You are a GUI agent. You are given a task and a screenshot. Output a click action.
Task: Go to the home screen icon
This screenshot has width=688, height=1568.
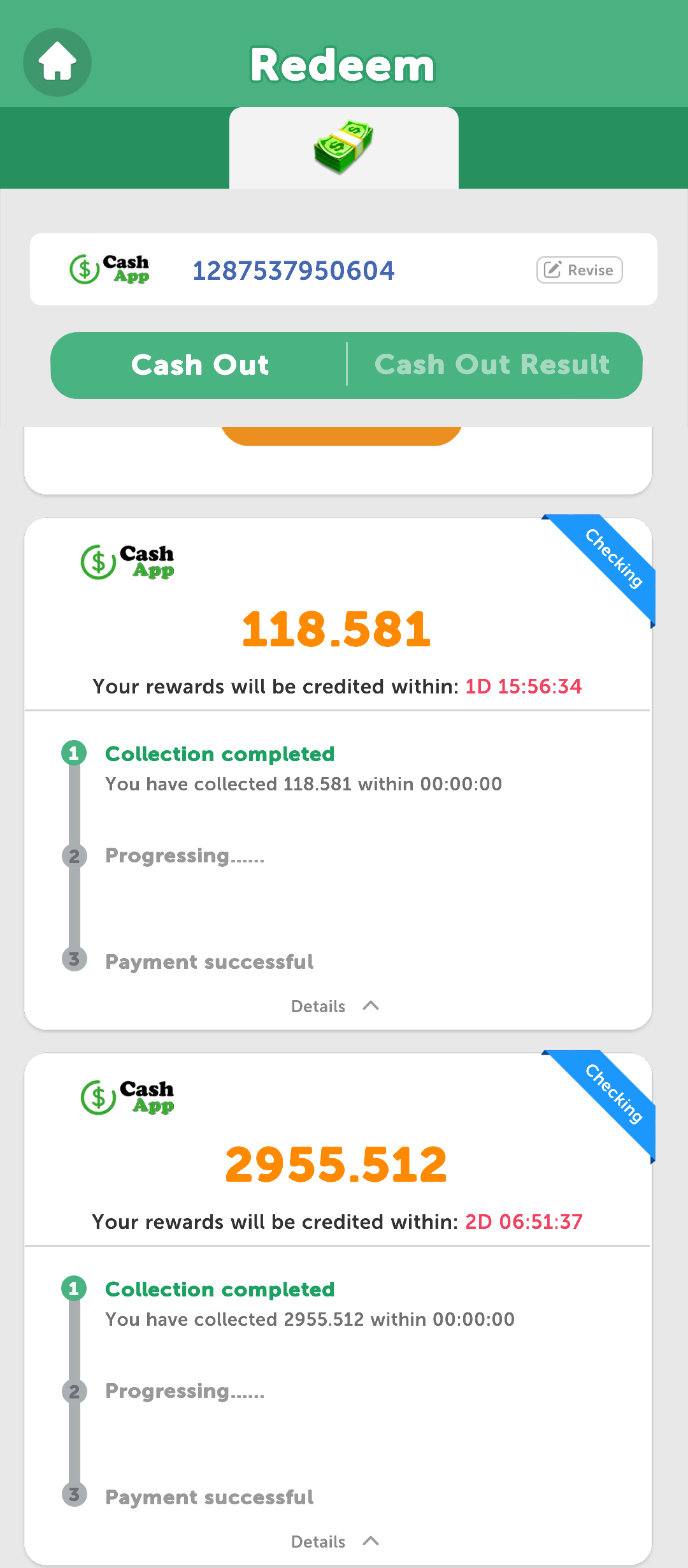tap(57, 62)
